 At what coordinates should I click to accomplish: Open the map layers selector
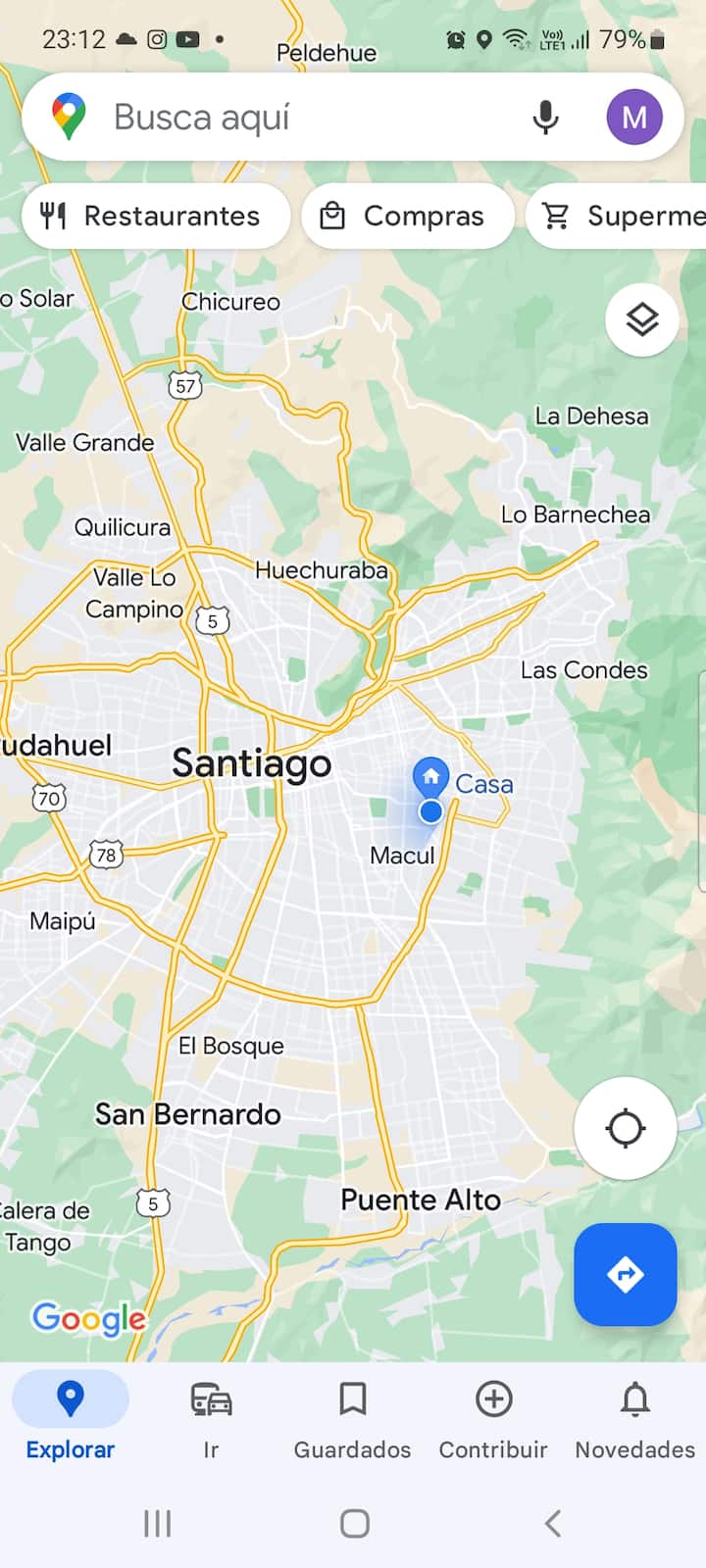pos(641,319)
